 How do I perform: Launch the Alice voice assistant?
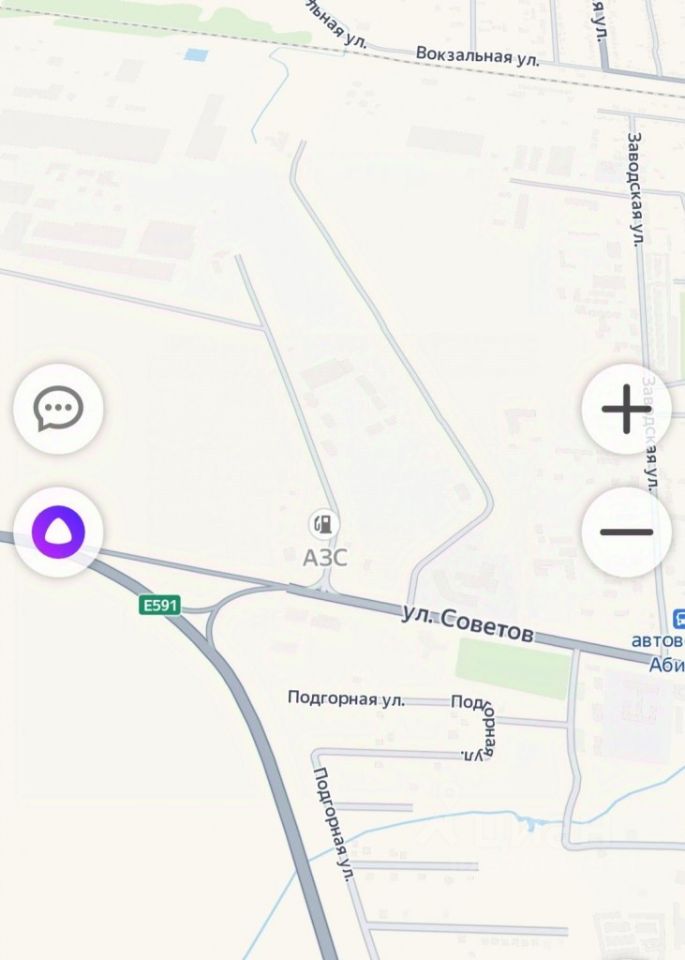click(x=58, y=531)
